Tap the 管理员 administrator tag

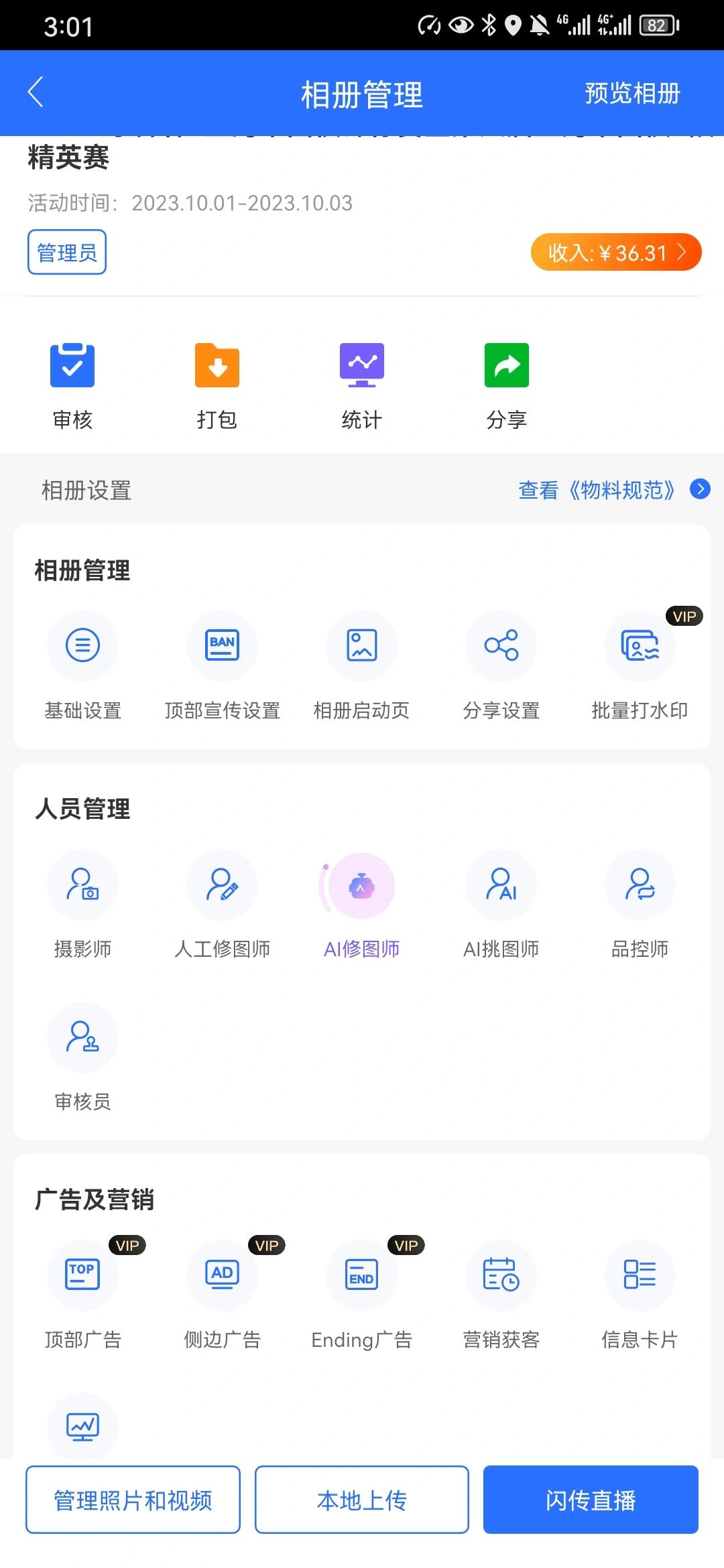coord(67,253)
